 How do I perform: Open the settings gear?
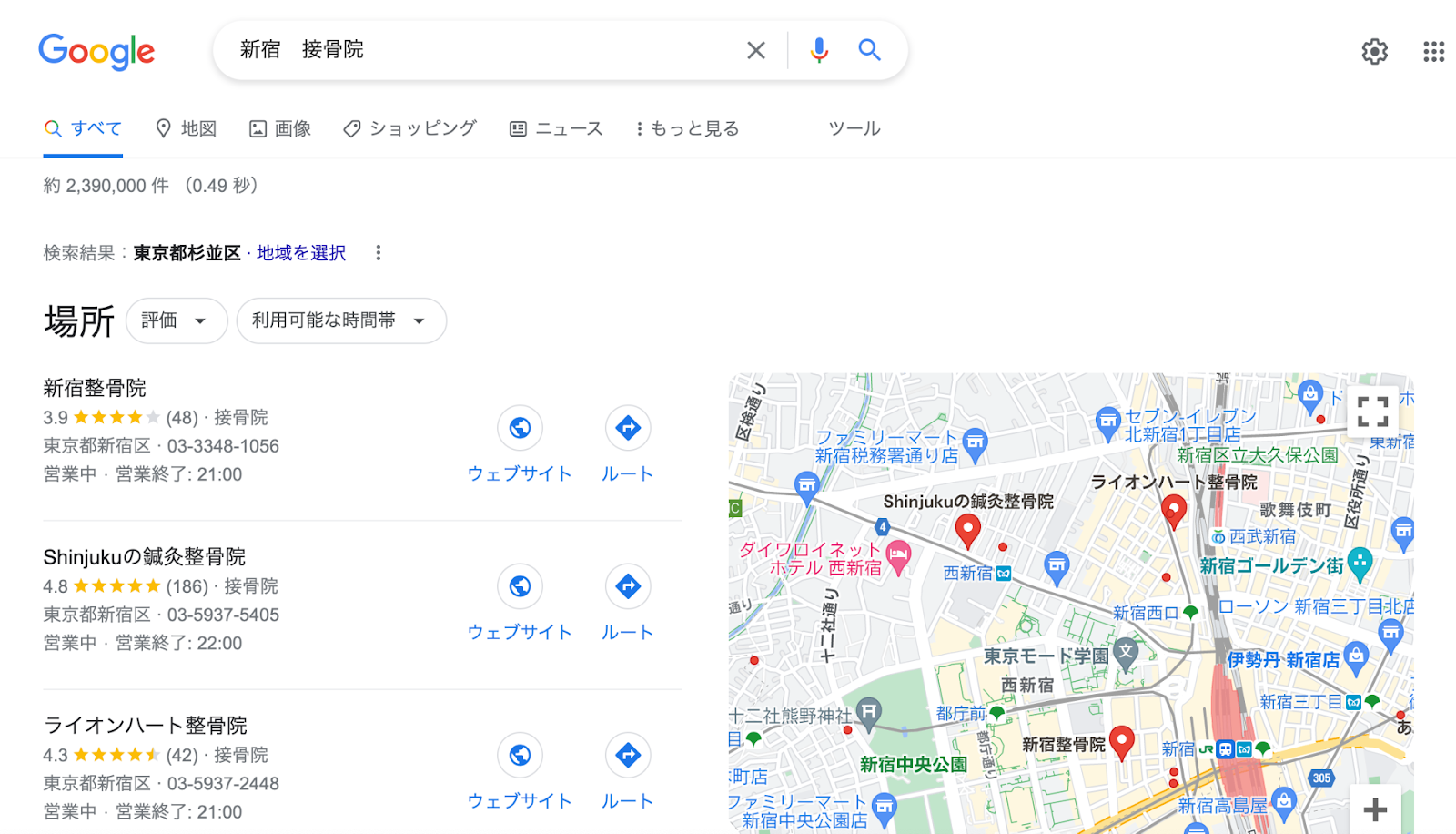coord(1374,51)
